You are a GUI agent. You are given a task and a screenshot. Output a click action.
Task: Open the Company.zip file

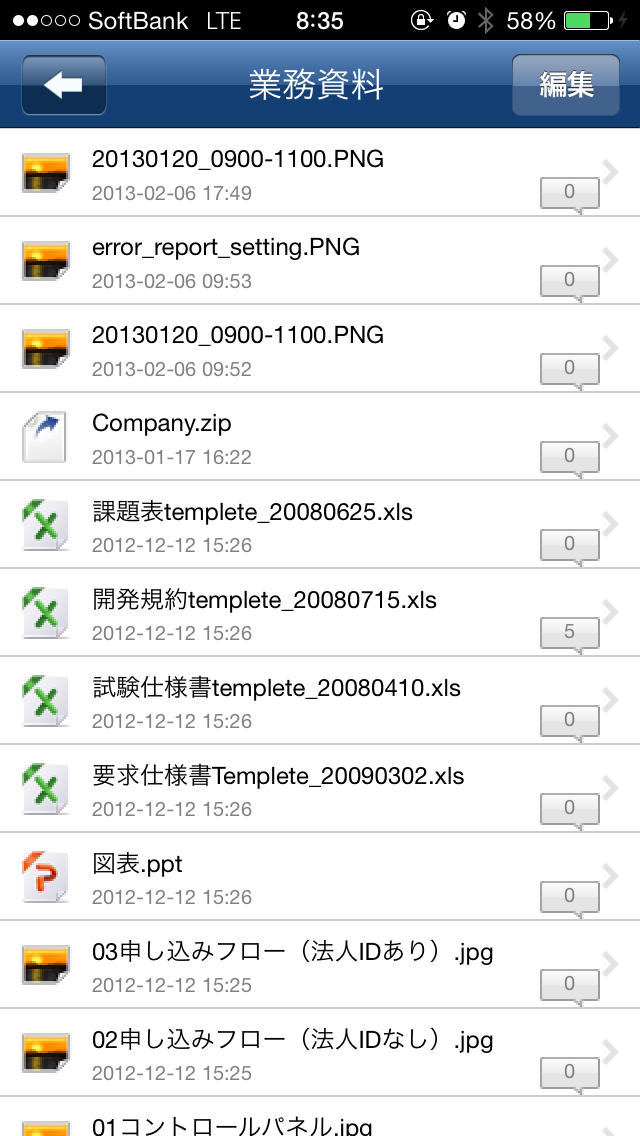point(300,437)
